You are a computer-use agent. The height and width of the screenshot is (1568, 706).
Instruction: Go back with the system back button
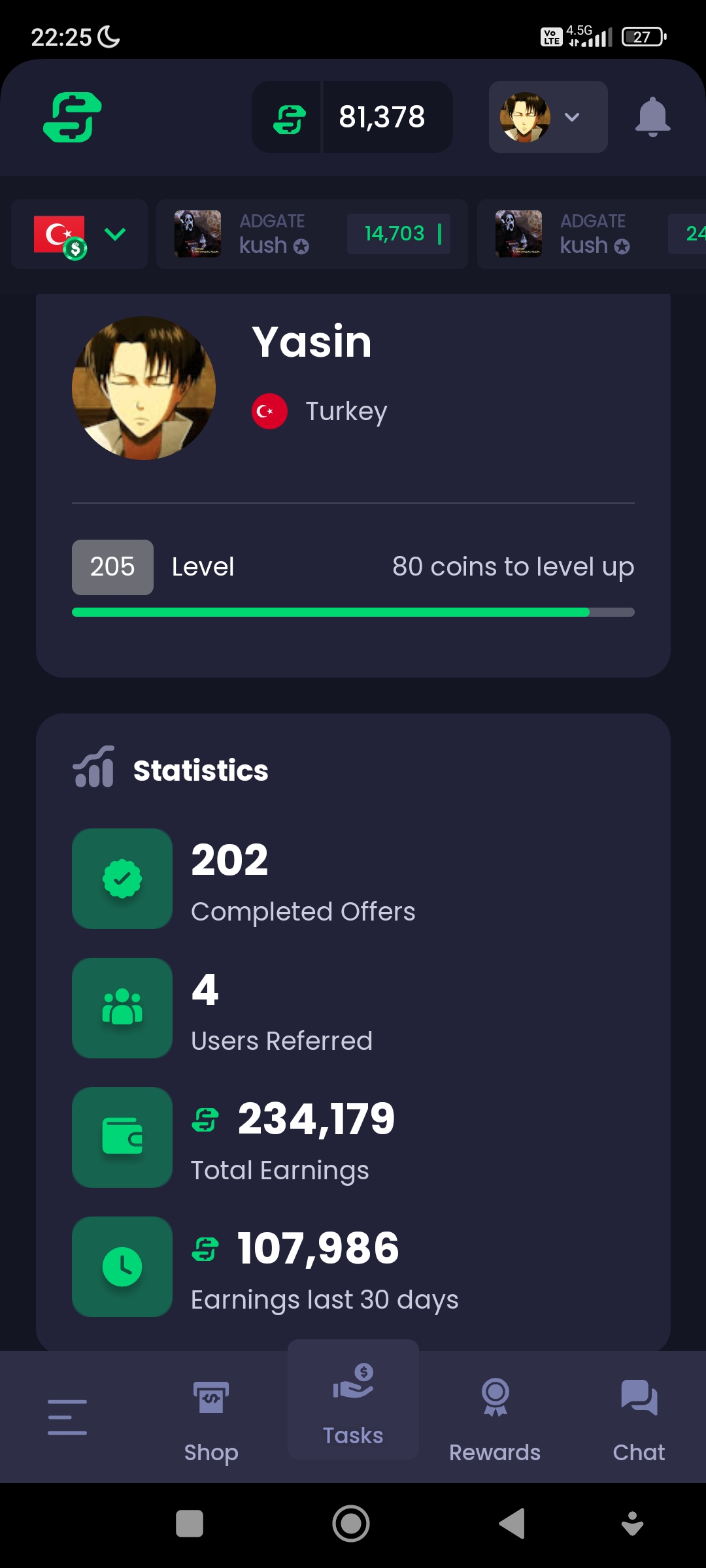tap(513, 1524)
